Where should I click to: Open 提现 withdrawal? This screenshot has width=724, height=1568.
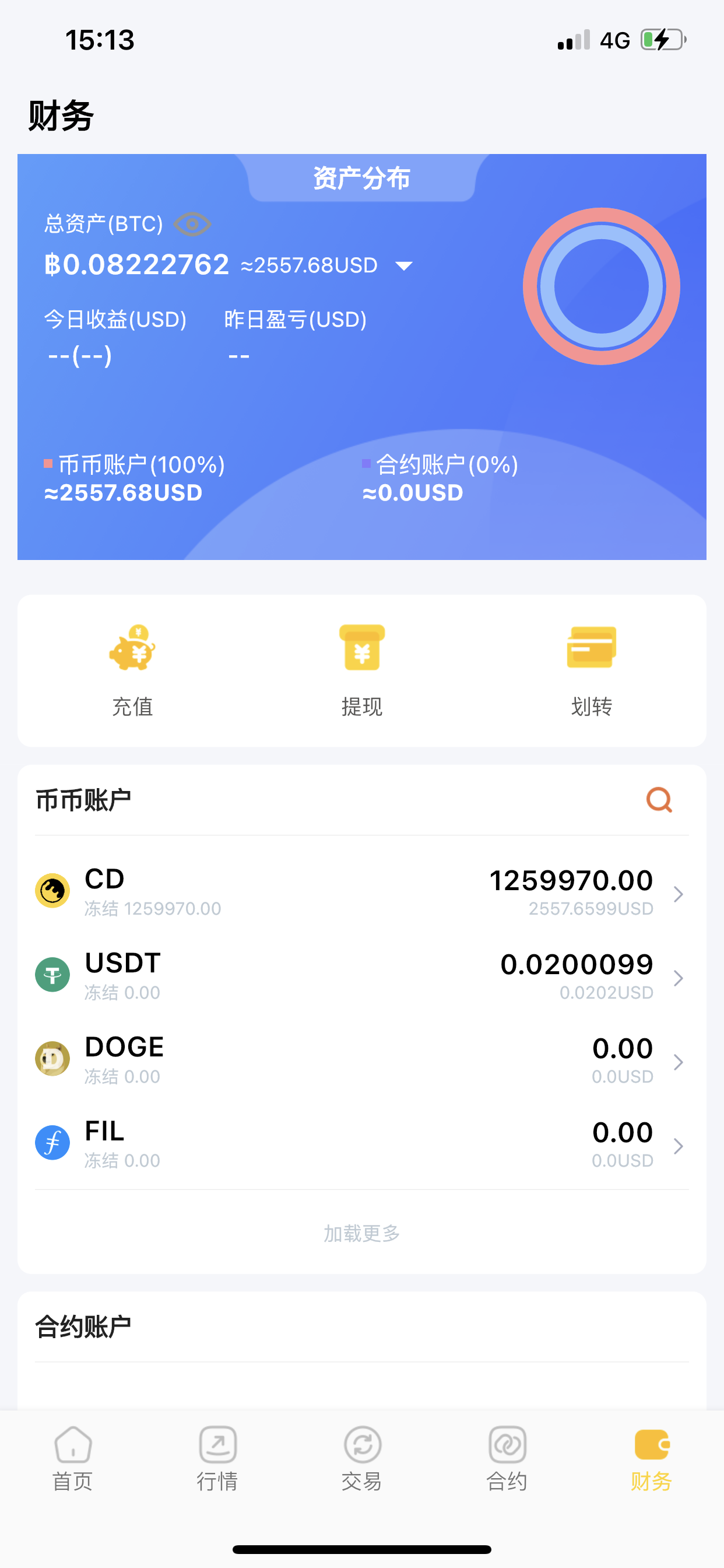362,671
